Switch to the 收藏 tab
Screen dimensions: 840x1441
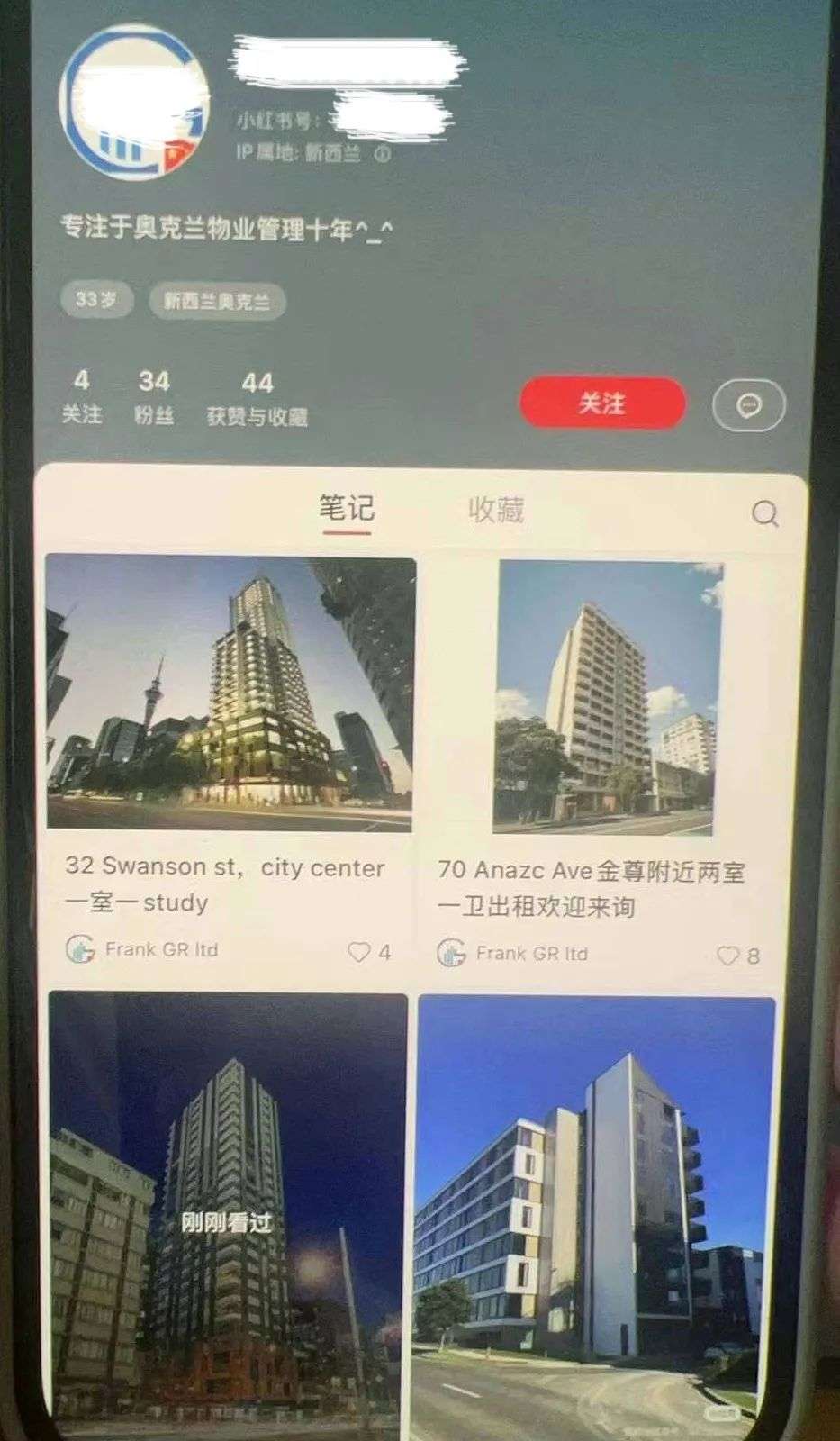click(495, 510)
